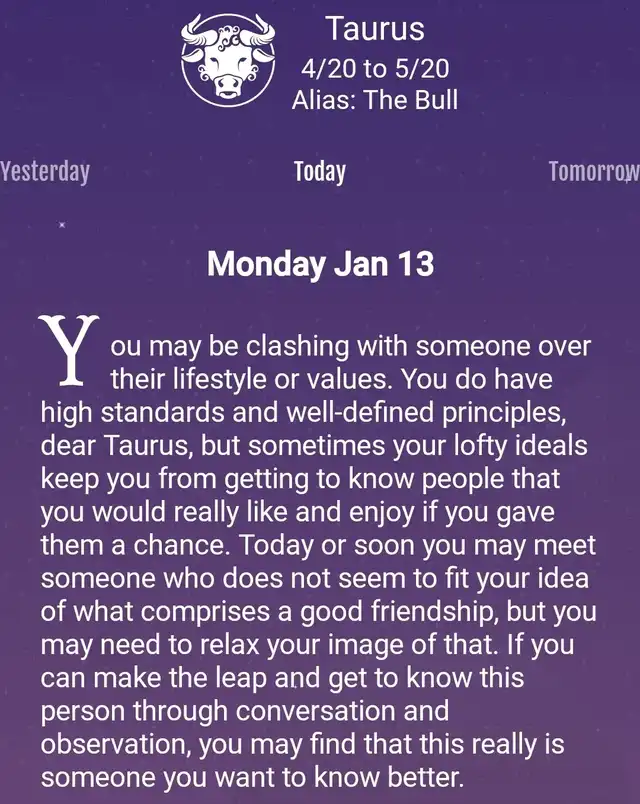
Task: Select the Today tab
Action: coord(320,172)
